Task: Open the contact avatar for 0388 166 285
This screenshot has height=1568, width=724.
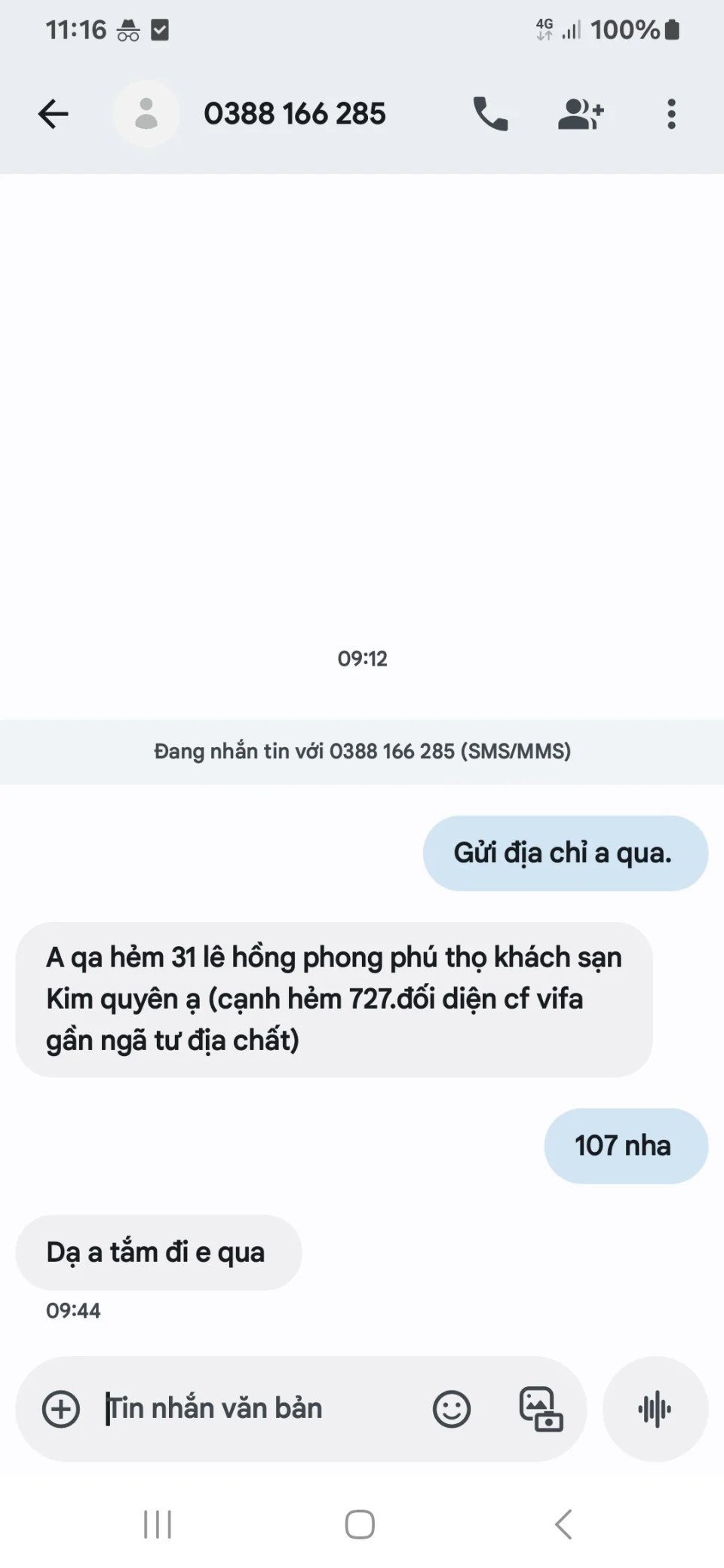Action: coord(146,114)
